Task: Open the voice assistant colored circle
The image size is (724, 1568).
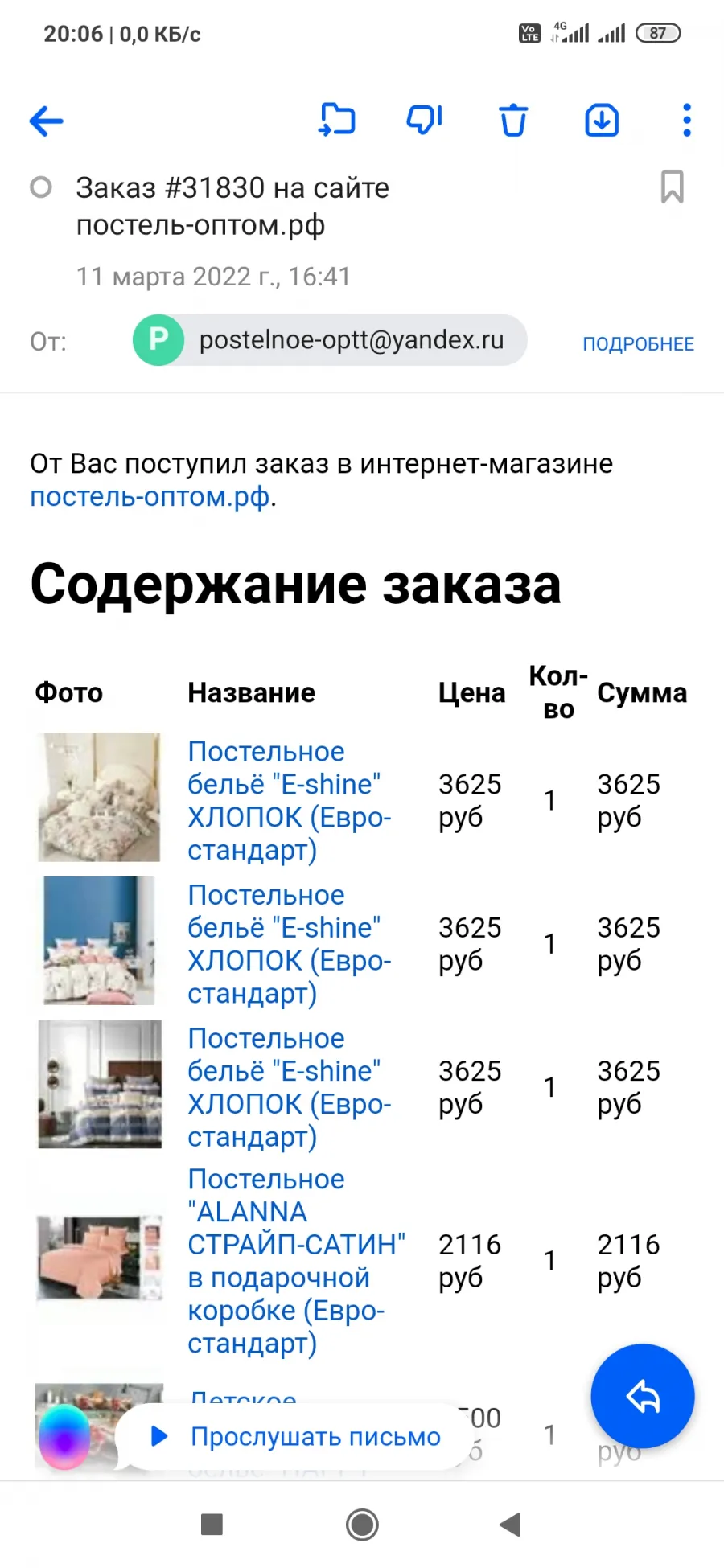Action: [64, 1436]
